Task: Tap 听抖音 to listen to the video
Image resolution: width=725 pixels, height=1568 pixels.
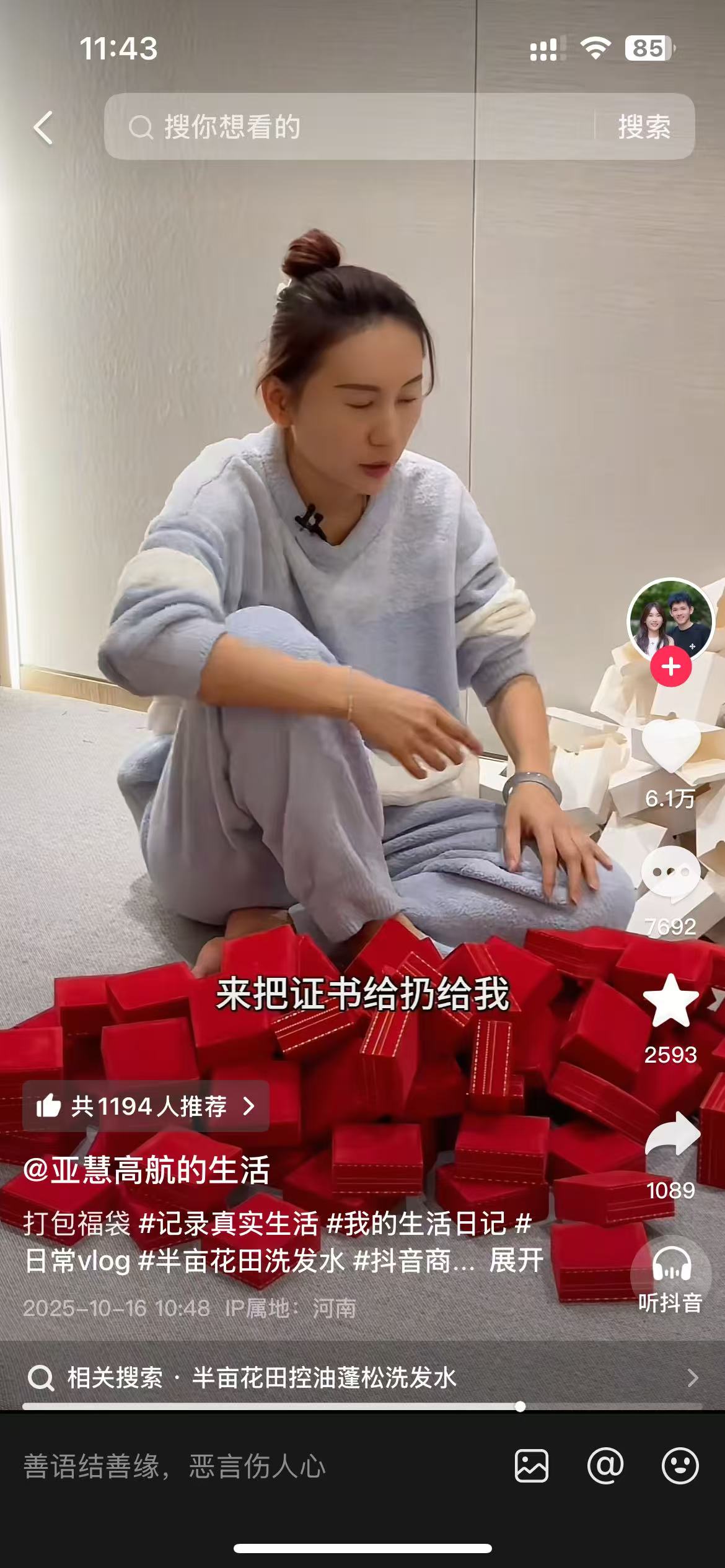Action: click(671, 1276)
